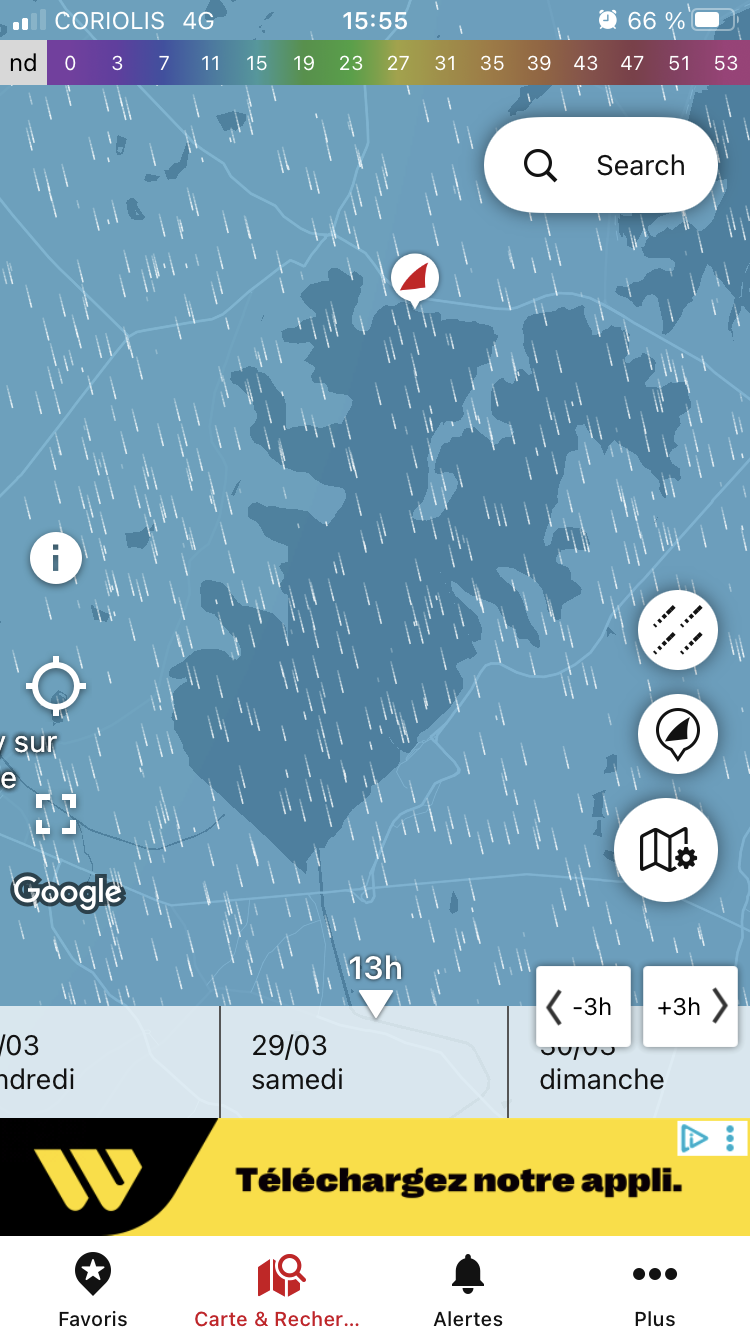Go back 3 hours in forecast

[583, 1006]
